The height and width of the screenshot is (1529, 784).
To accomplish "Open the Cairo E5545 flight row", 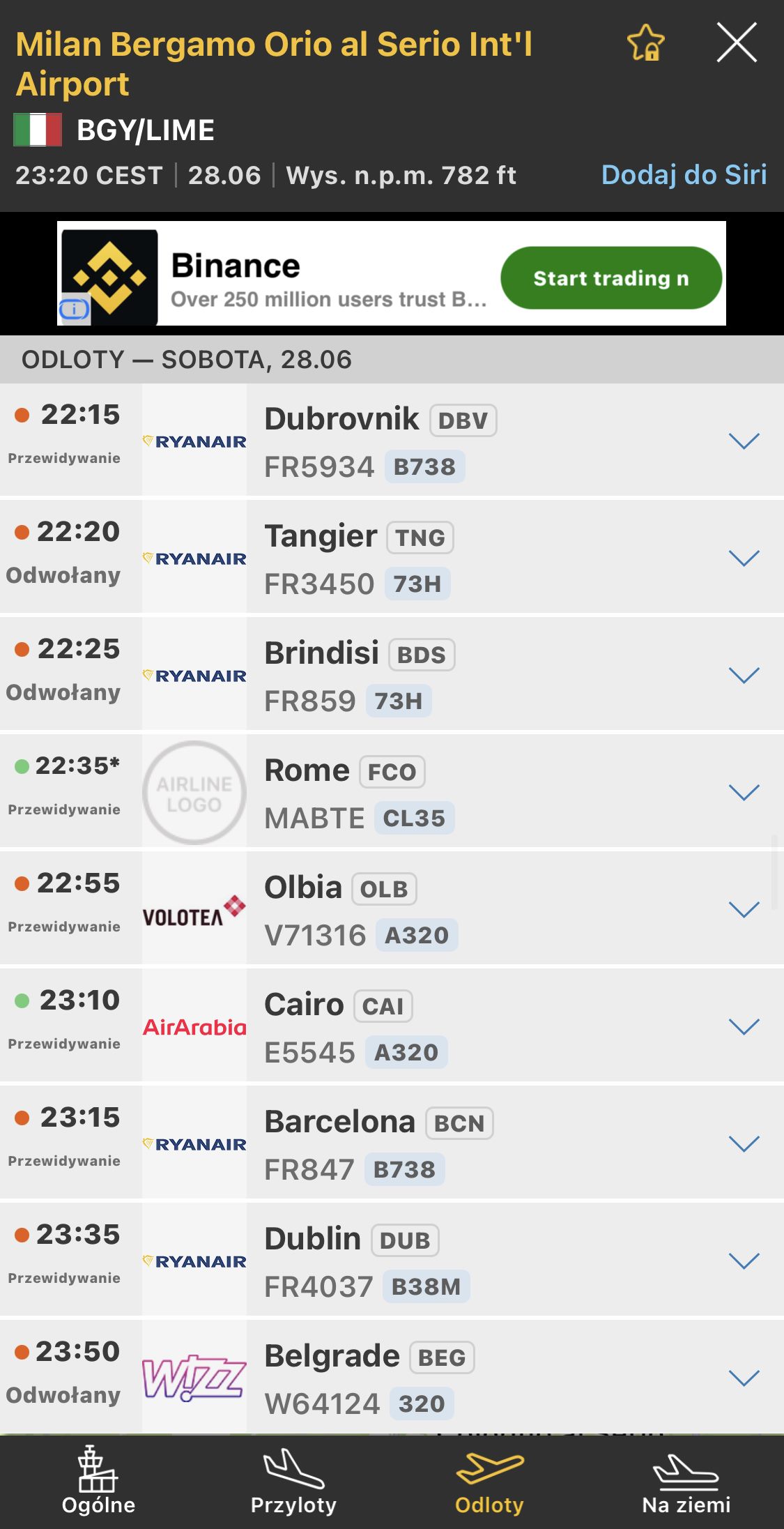I will pyautogui.click(x=392, y=1026).
